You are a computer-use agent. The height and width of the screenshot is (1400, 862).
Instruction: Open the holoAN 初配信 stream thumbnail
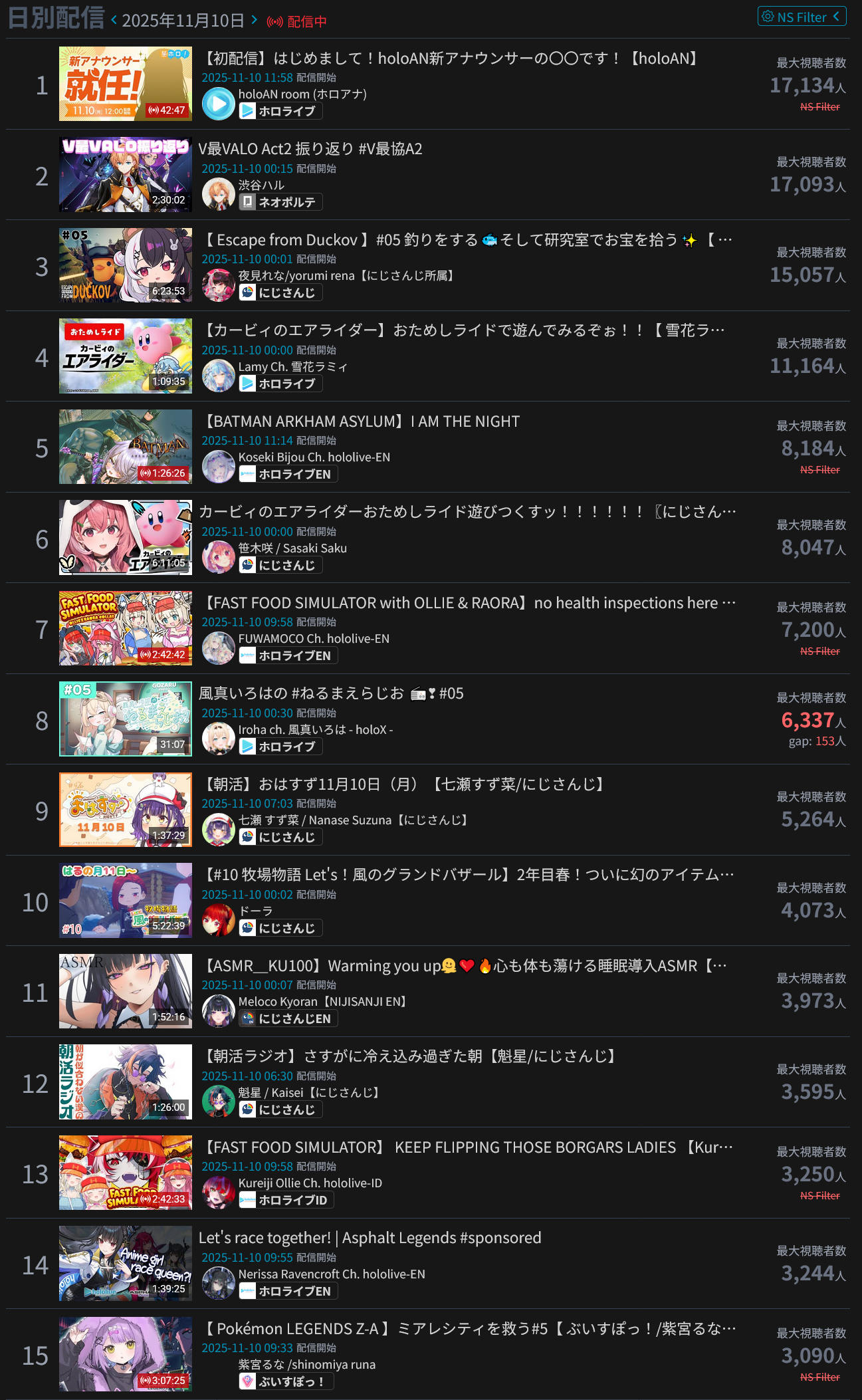[x=126, y=84]
